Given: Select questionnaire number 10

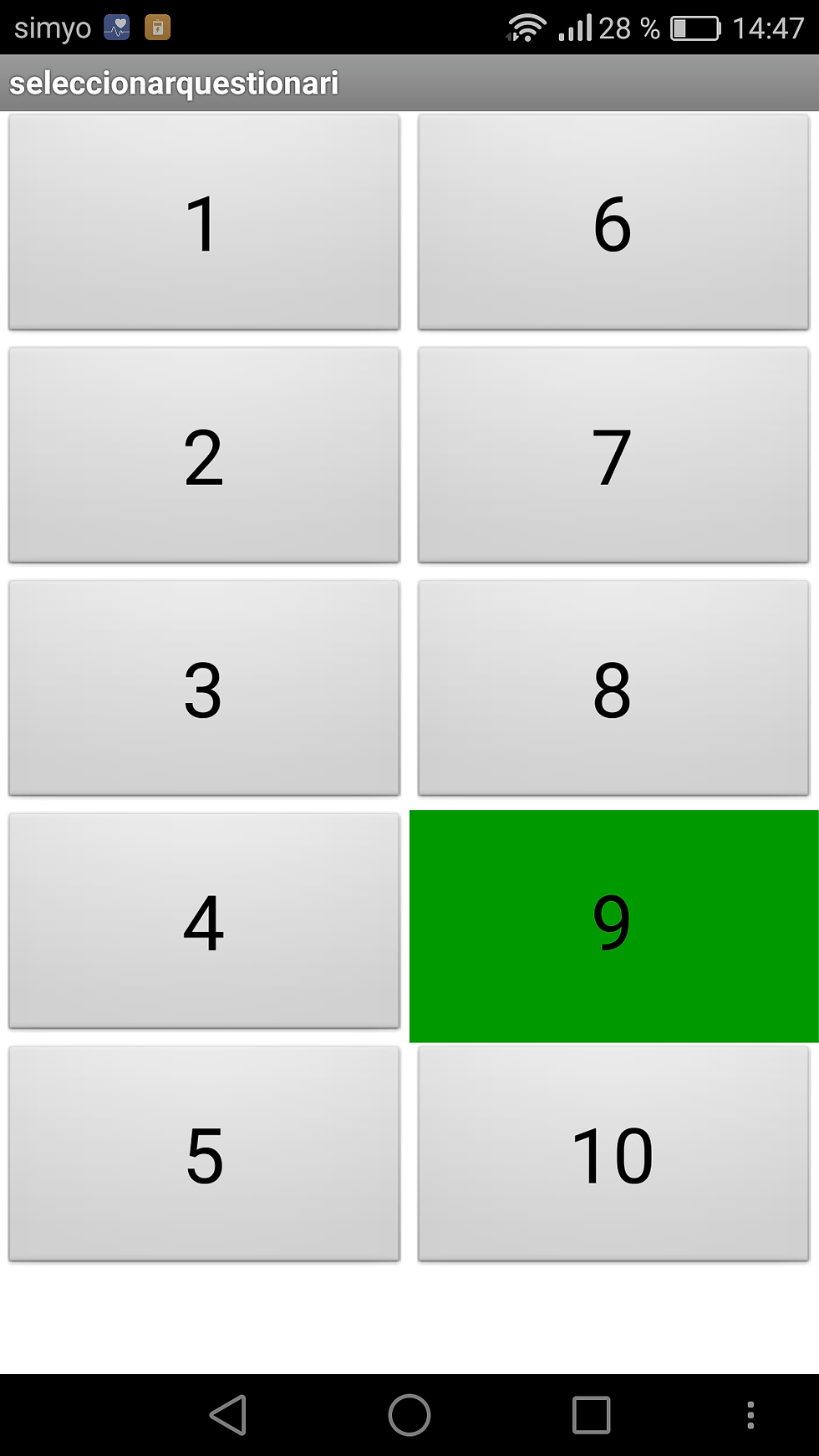Looking at the screenshot, I should point(613,1154).
